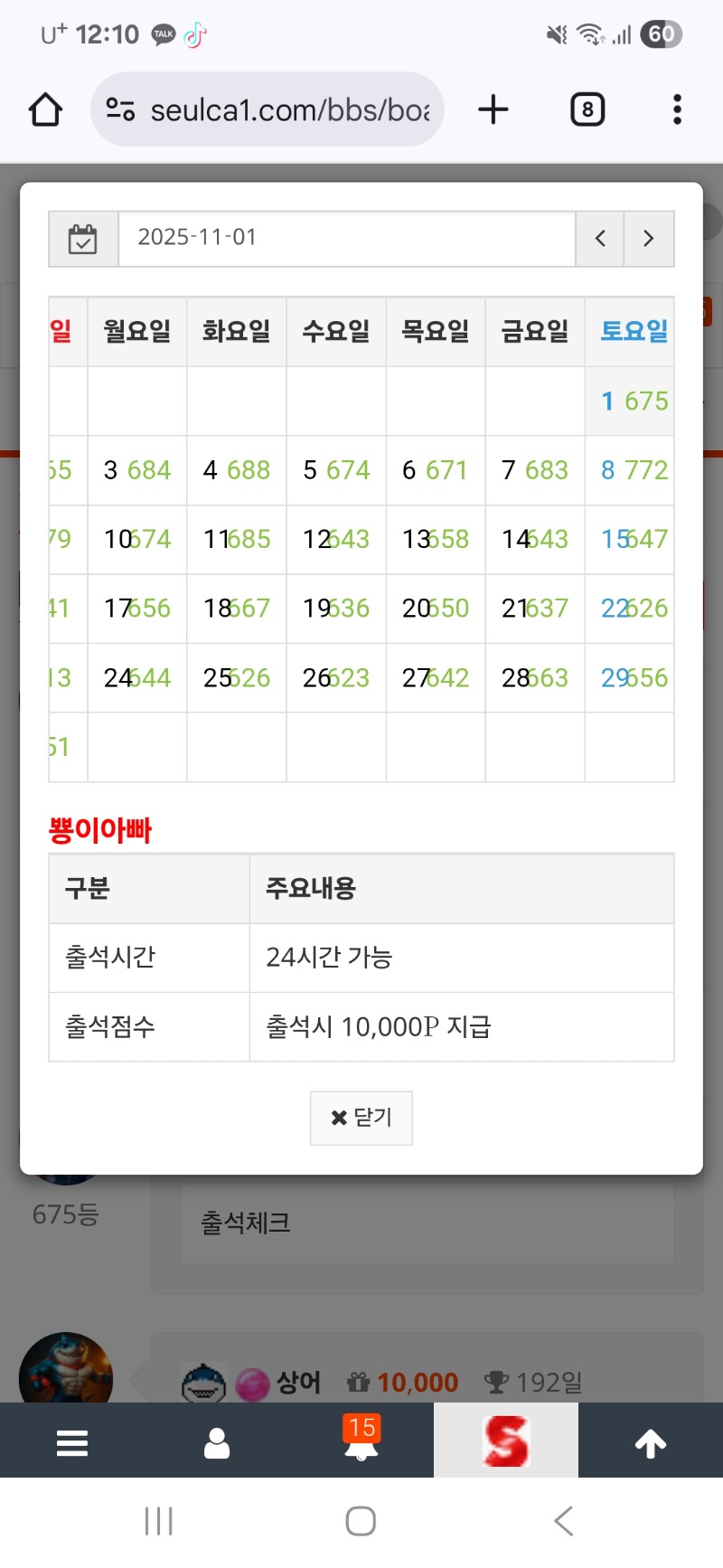Go to the browser home page
Screen dimensions: 723x1568
click(45, 110)
